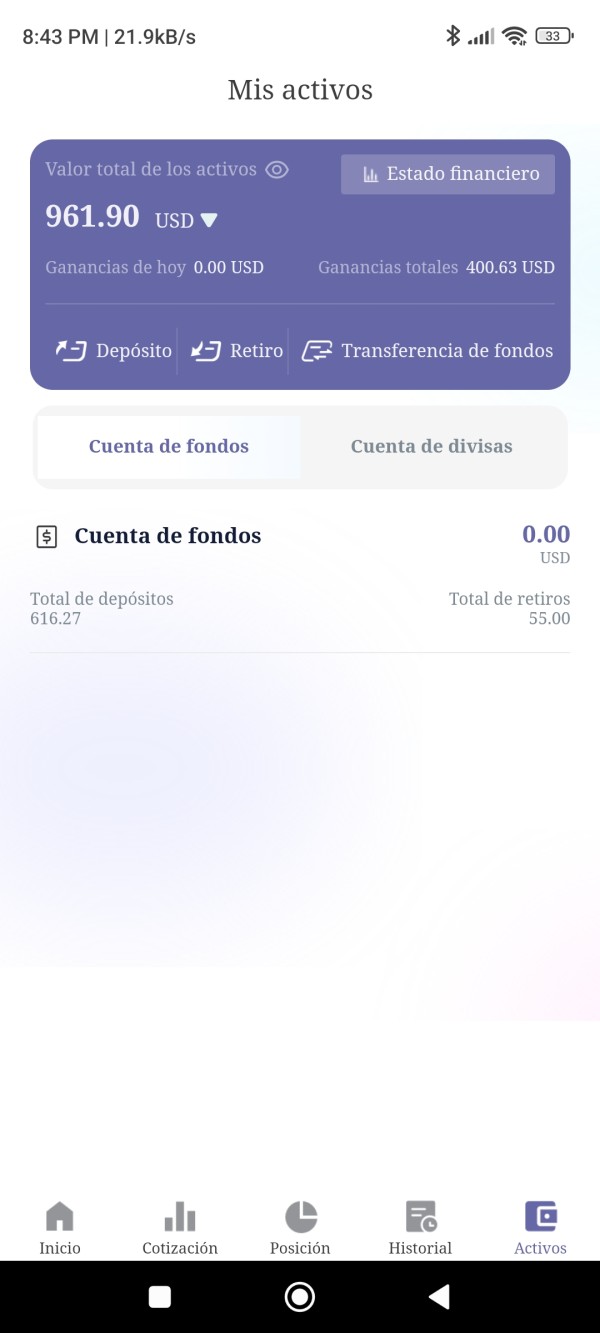This screenshot has height=1333, width=600.
Task: Go to the system home screen
Action: coord(300,1297)
